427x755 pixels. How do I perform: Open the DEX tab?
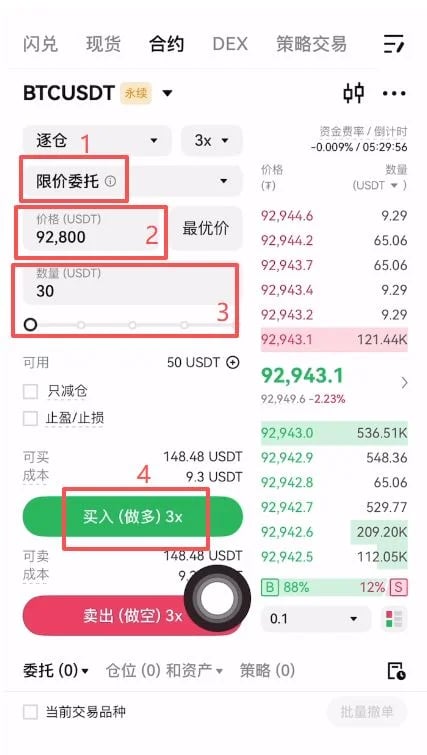coord(230,44)
